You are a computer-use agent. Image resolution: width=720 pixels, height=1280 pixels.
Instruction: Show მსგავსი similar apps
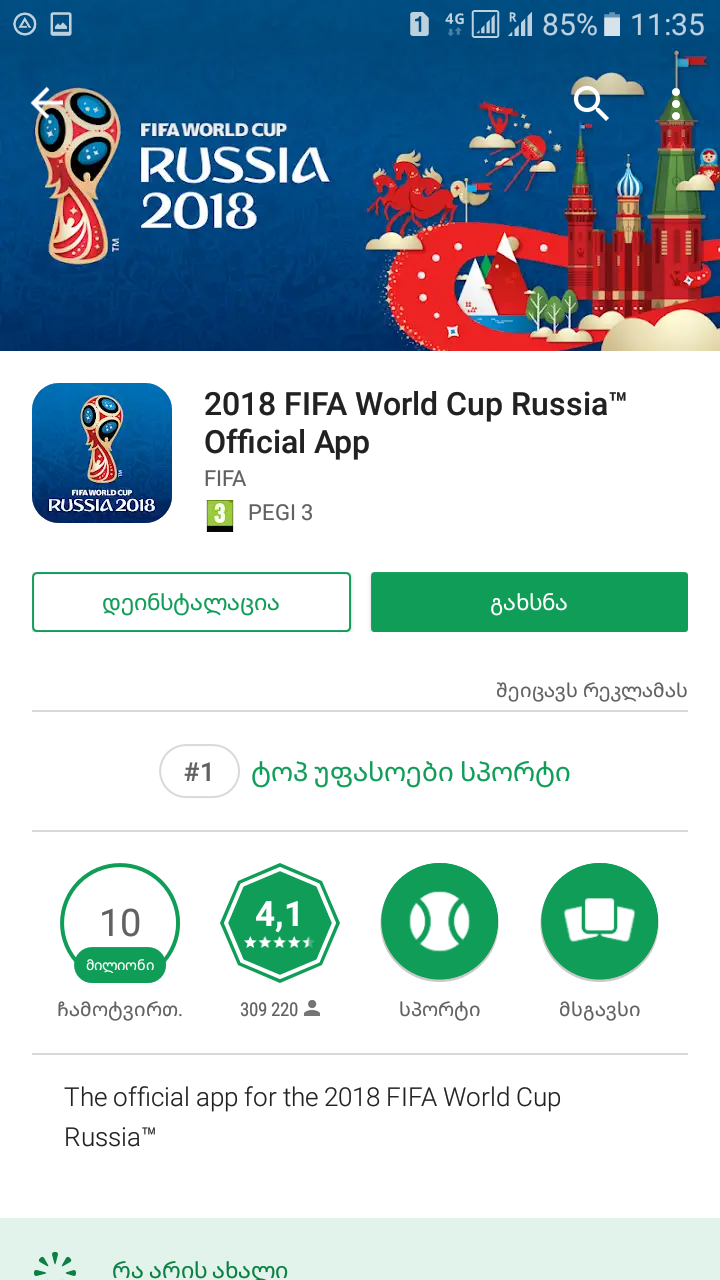599,922
